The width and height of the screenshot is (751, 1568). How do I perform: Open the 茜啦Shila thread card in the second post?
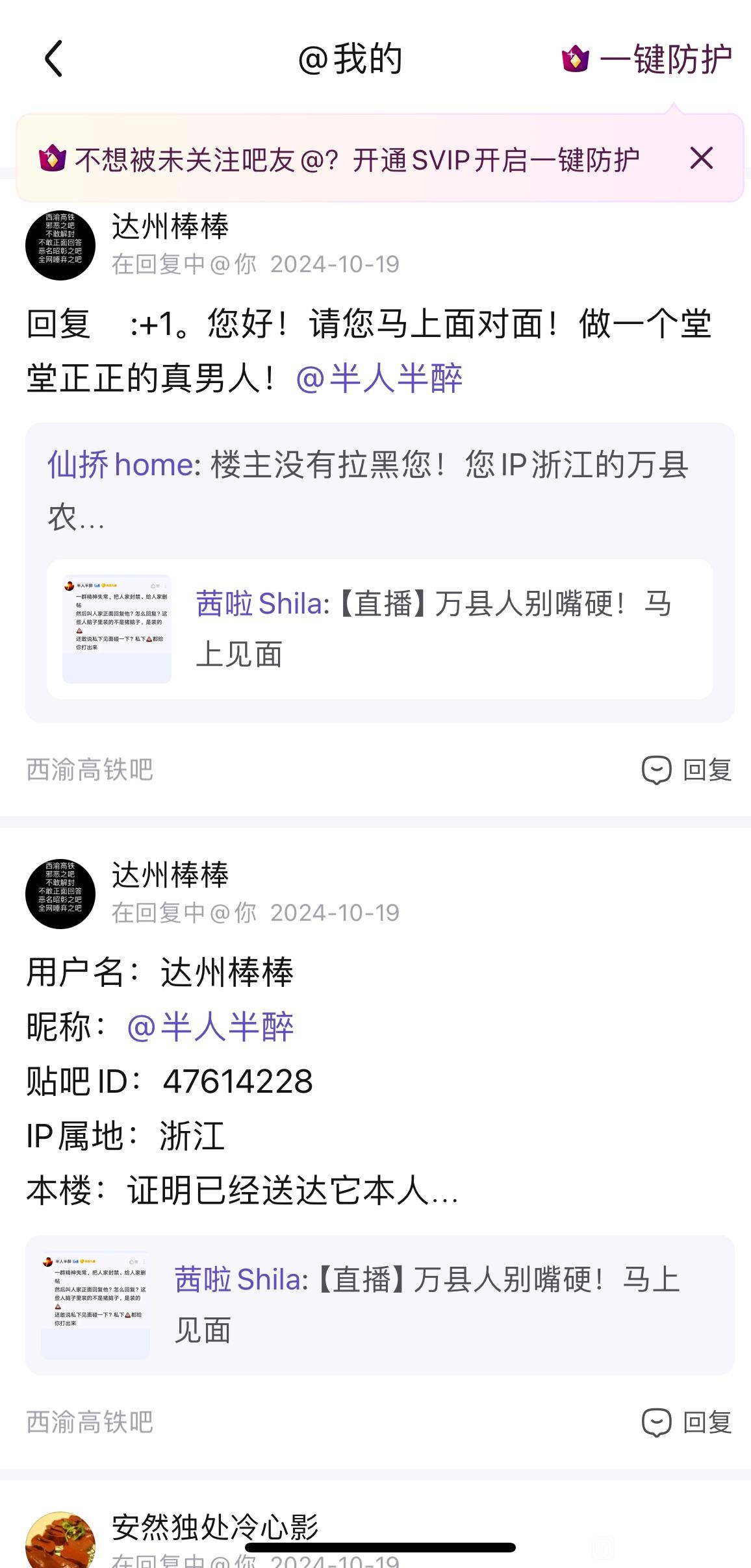(x=379, y=1304)
